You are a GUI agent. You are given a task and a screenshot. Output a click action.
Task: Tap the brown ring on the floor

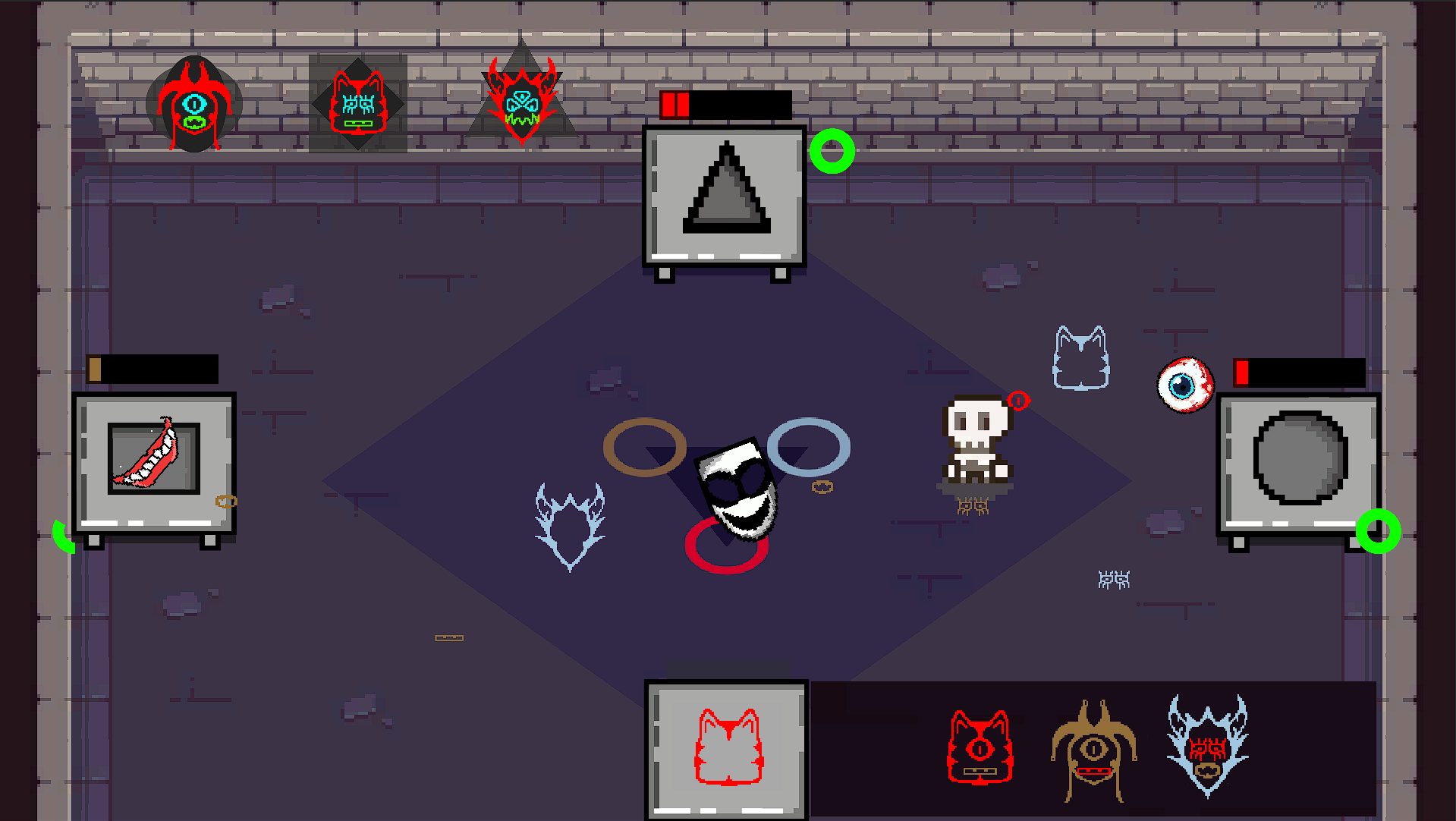(x=644, y=447)
